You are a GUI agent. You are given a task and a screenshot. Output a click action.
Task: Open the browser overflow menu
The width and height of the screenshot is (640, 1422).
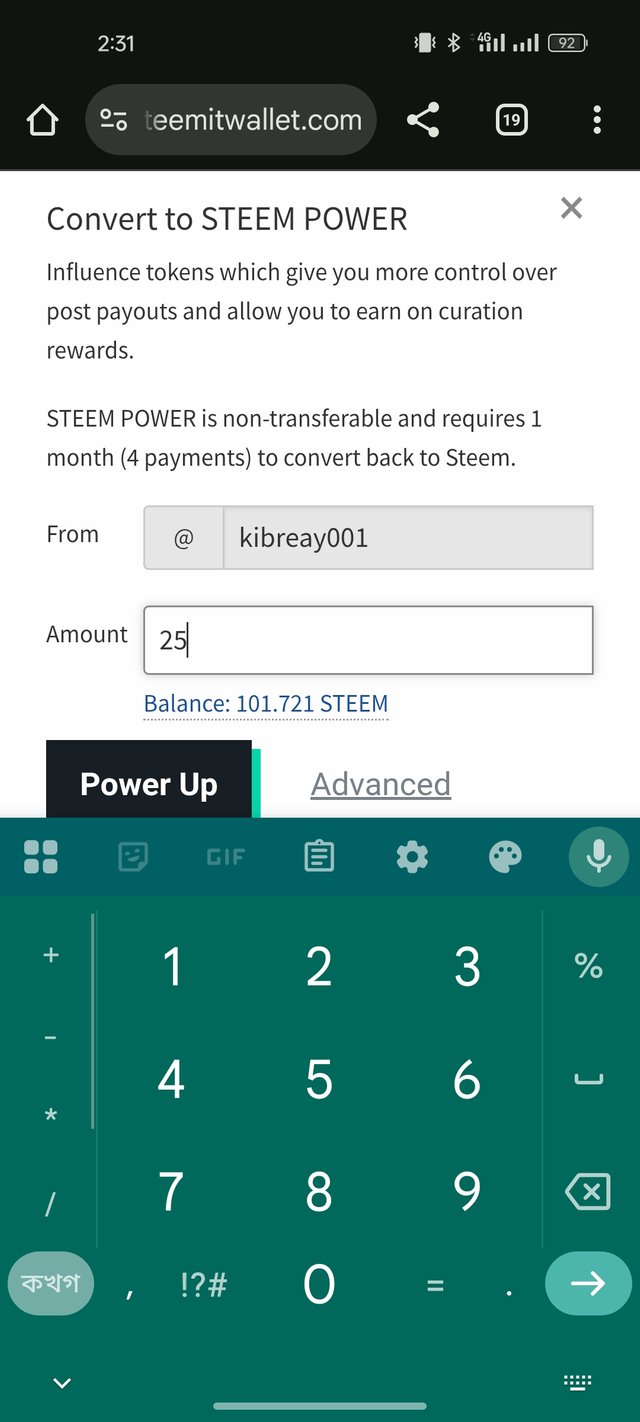pyautogui.click(x=597, y=121)
